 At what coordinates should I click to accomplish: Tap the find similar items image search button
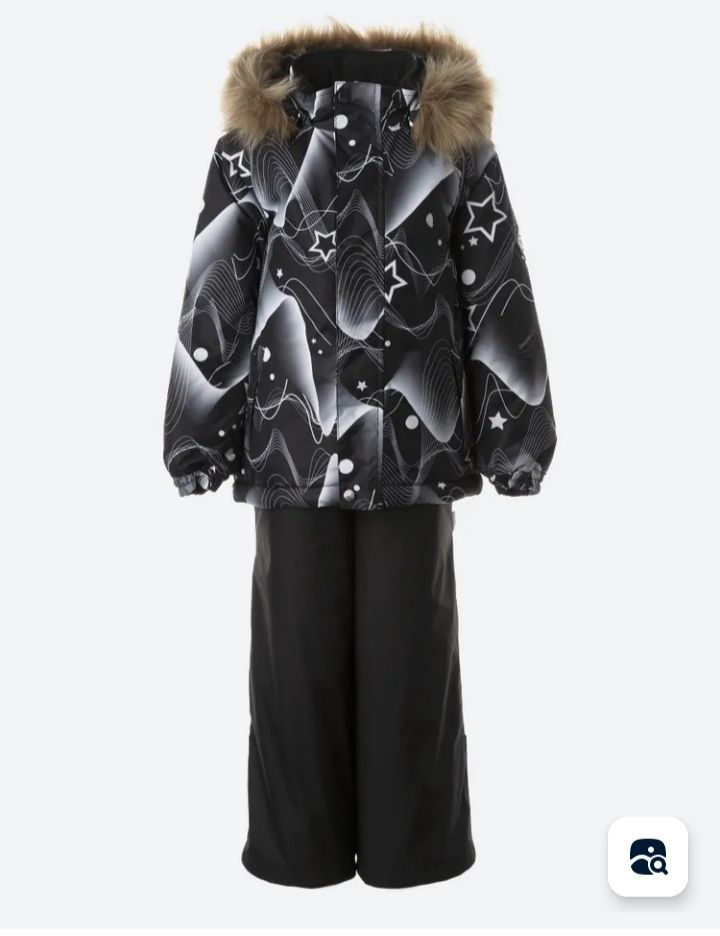pyautogui.click(x=647, y=857)
